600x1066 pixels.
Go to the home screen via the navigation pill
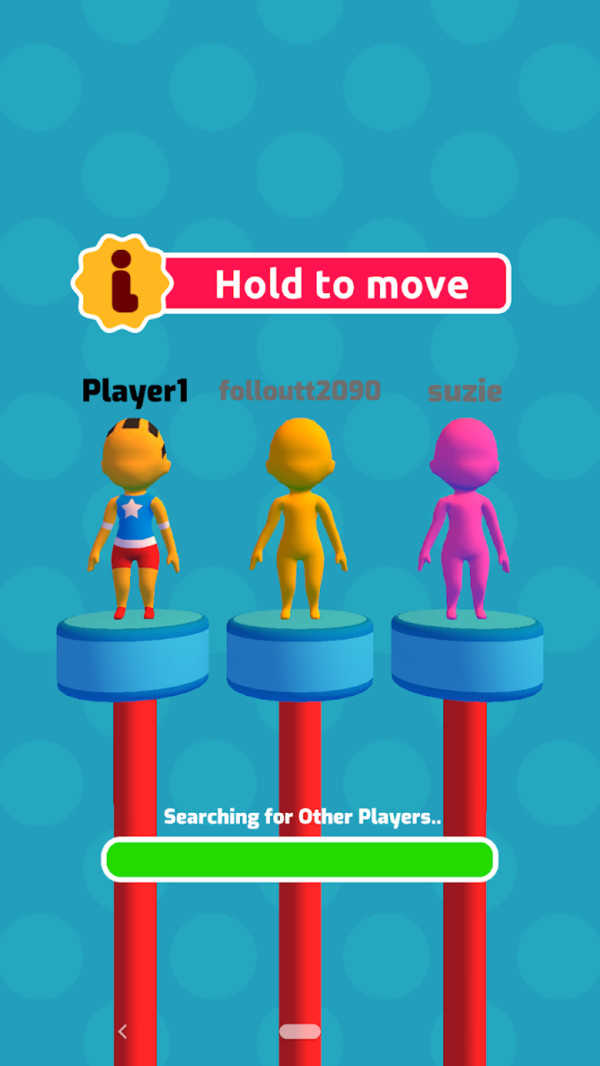(x=299, y=1031)
